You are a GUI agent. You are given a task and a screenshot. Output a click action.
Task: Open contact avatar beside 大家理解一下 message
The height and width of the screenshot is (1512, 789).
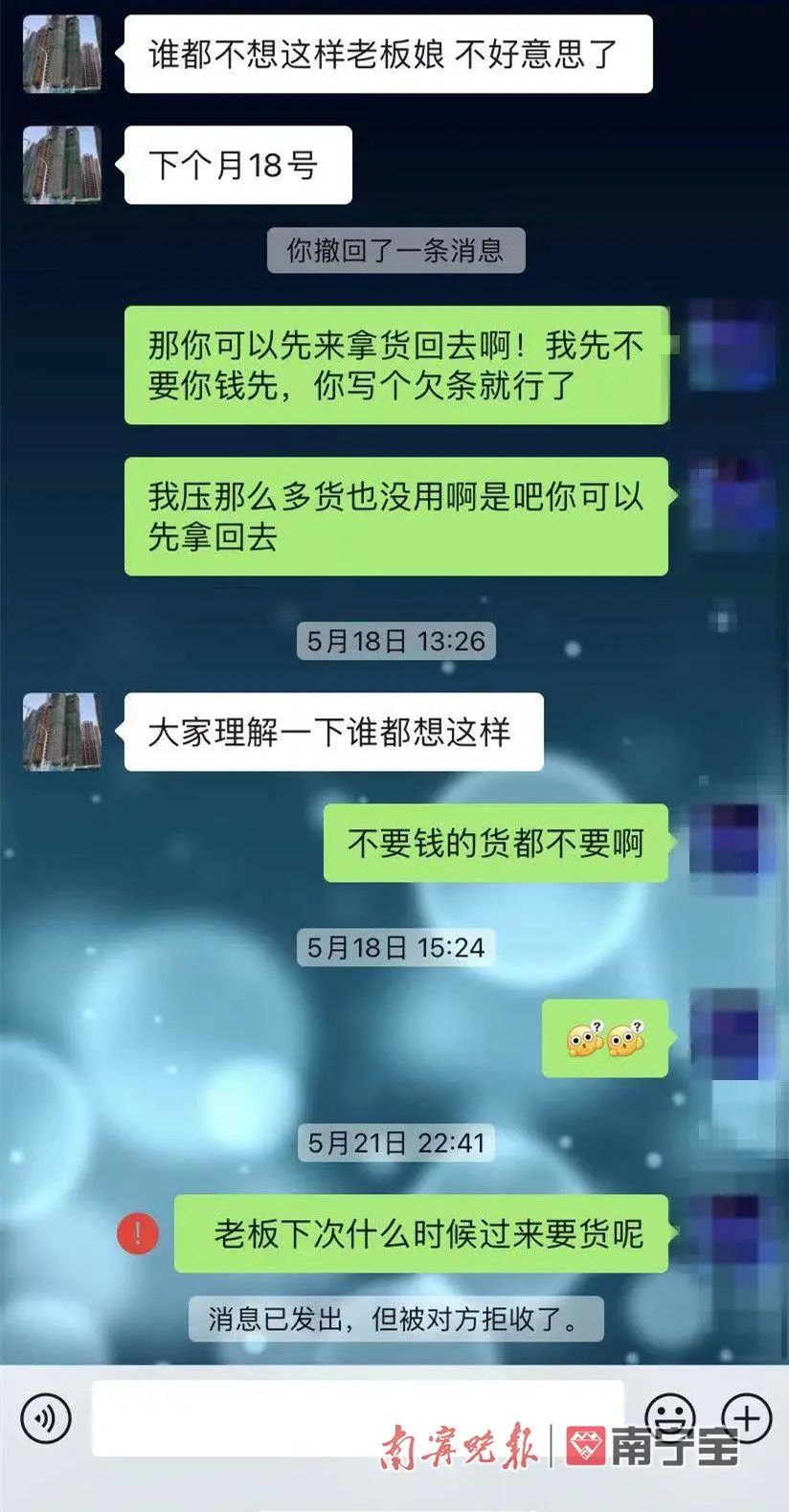62,732
